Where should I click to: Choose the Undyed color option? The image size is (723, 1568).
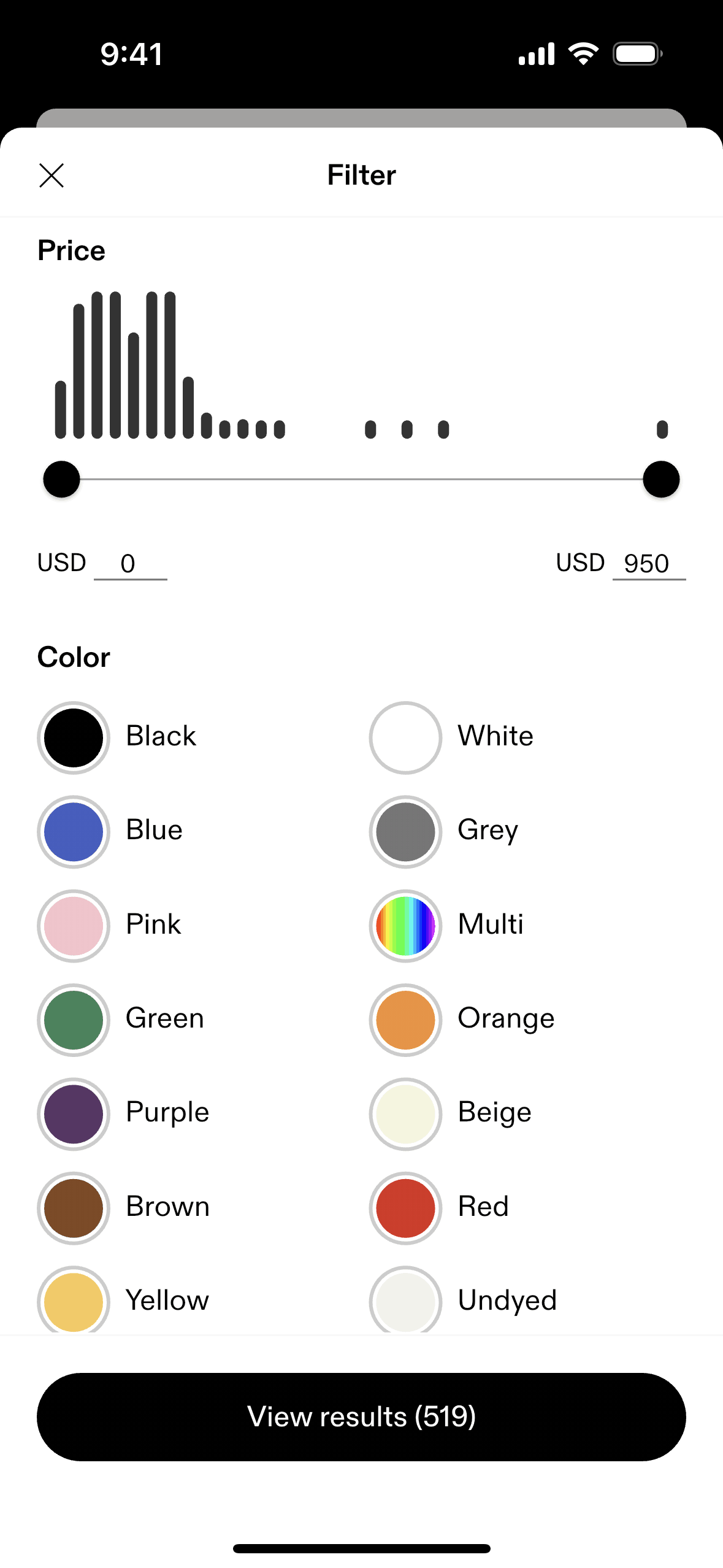tap(405, 1299)
